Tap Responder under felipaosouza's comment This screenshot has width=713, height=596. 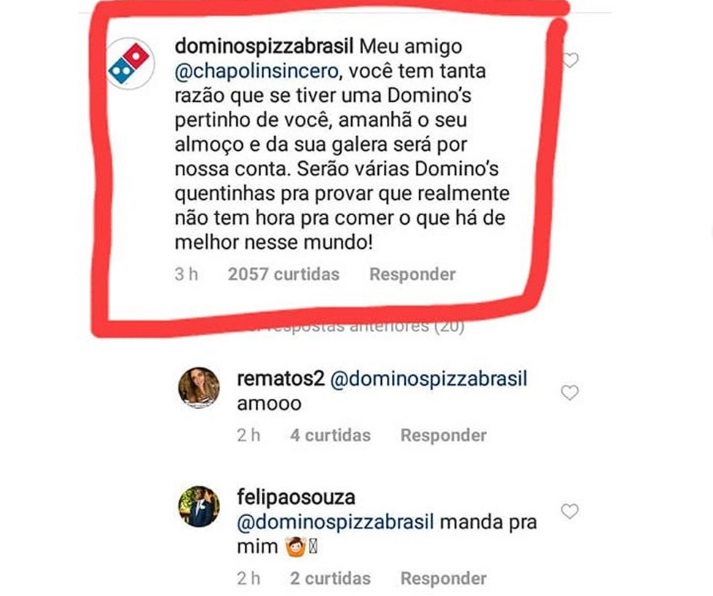coord(443,578)
